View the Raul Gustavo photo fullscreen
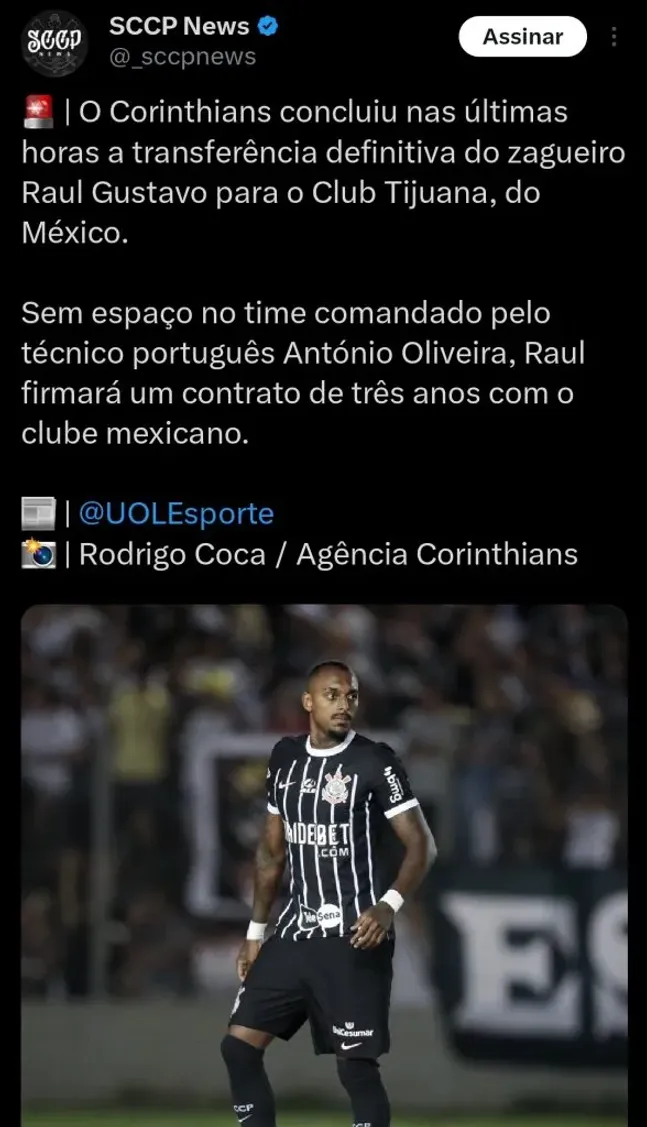647x1127 pixels. click(x=324, y=865)
